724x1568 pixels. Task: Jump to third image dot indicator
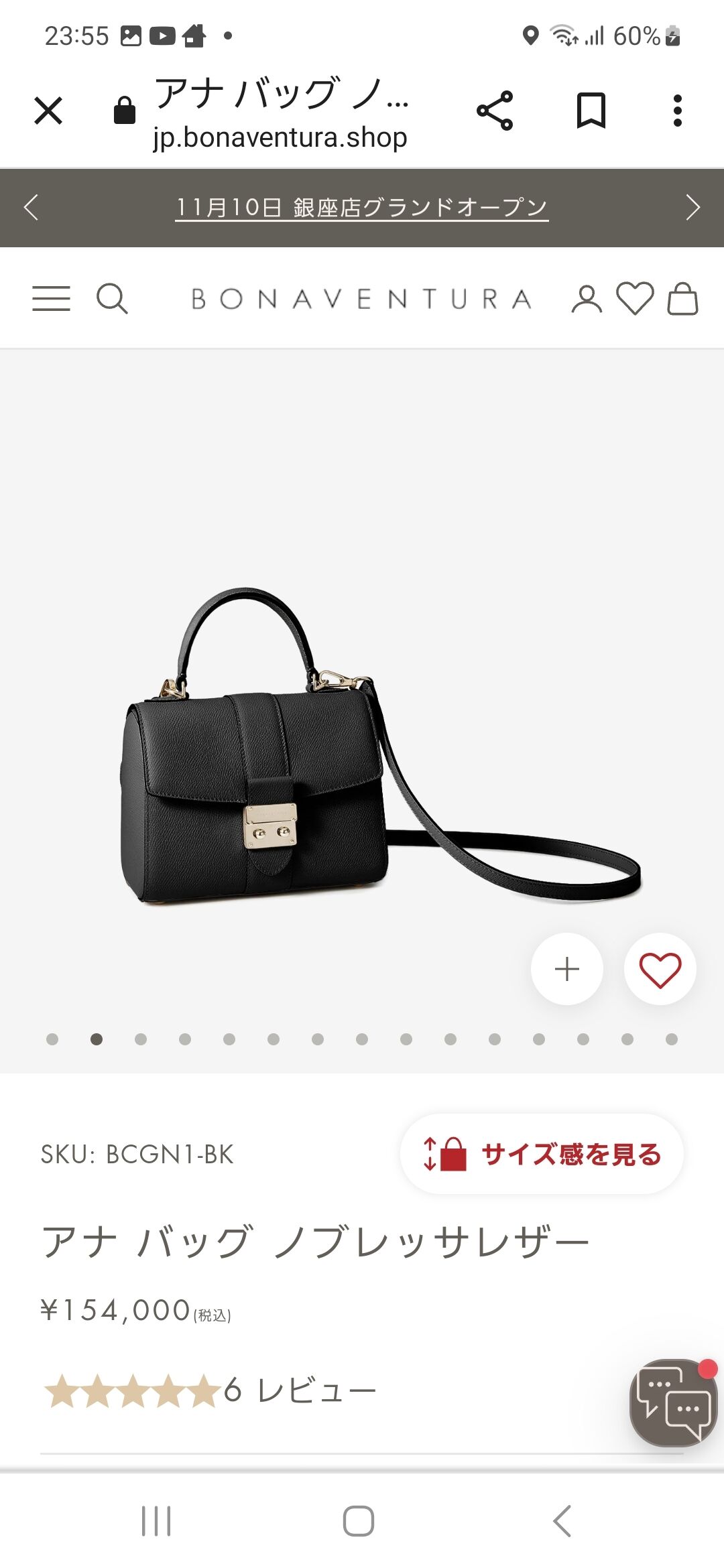(x=141, y=1039)
